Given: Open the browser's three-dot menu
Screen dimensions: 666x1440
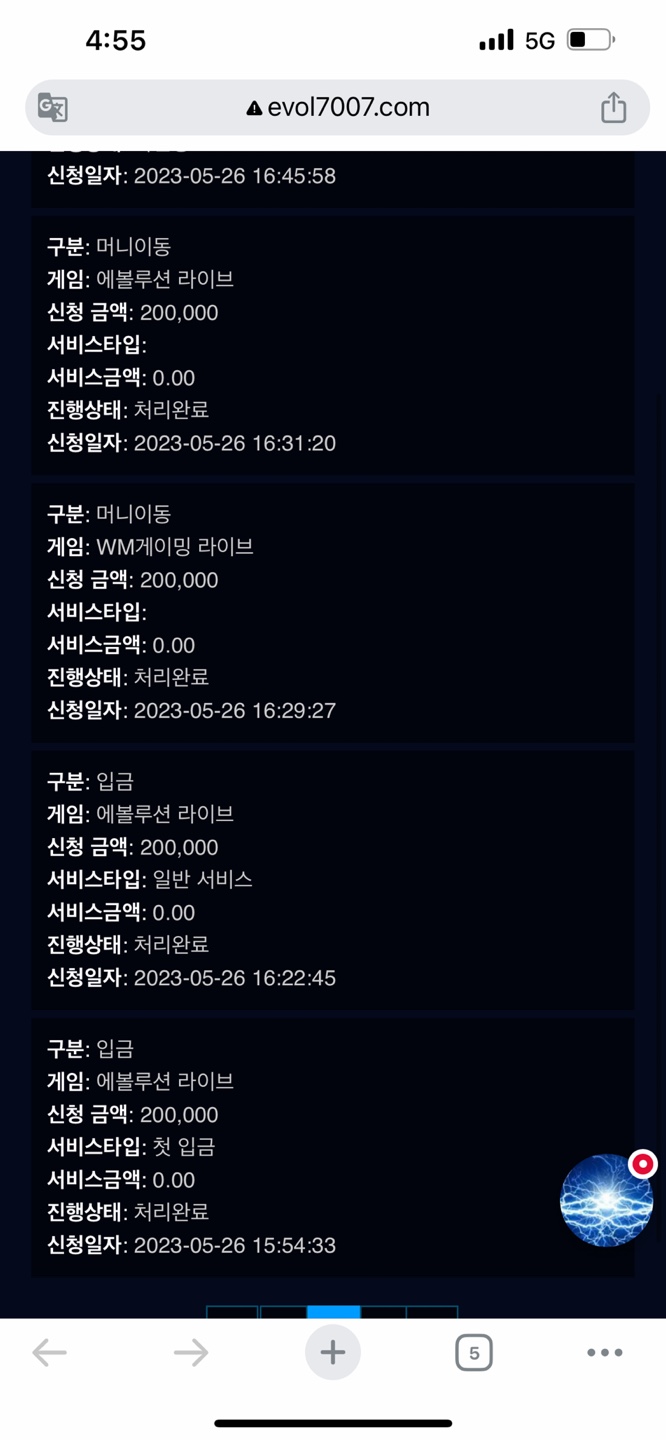Looking at the screenshot, I should coord(605,1353).
